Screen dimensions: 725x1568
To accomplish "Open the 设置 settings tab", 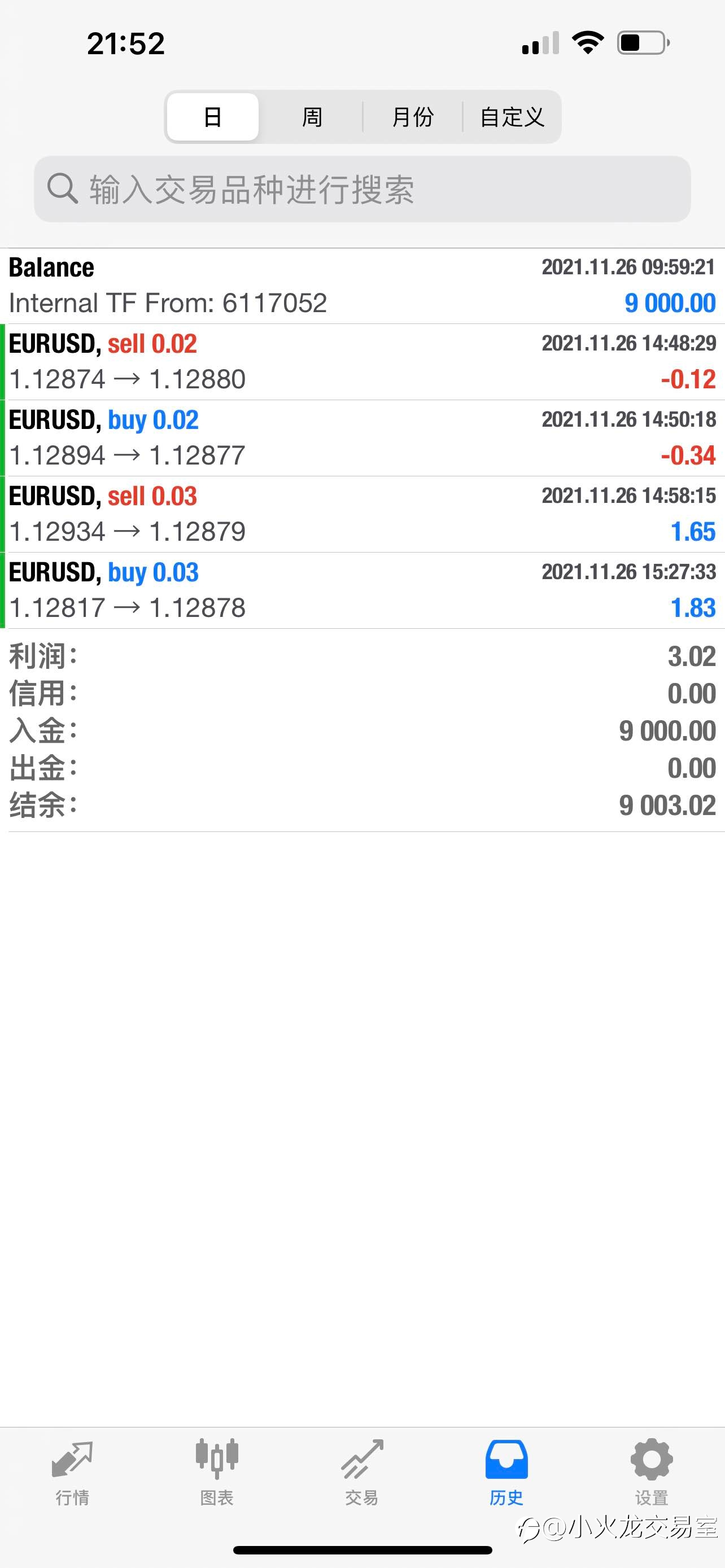I will [652, 1473].
